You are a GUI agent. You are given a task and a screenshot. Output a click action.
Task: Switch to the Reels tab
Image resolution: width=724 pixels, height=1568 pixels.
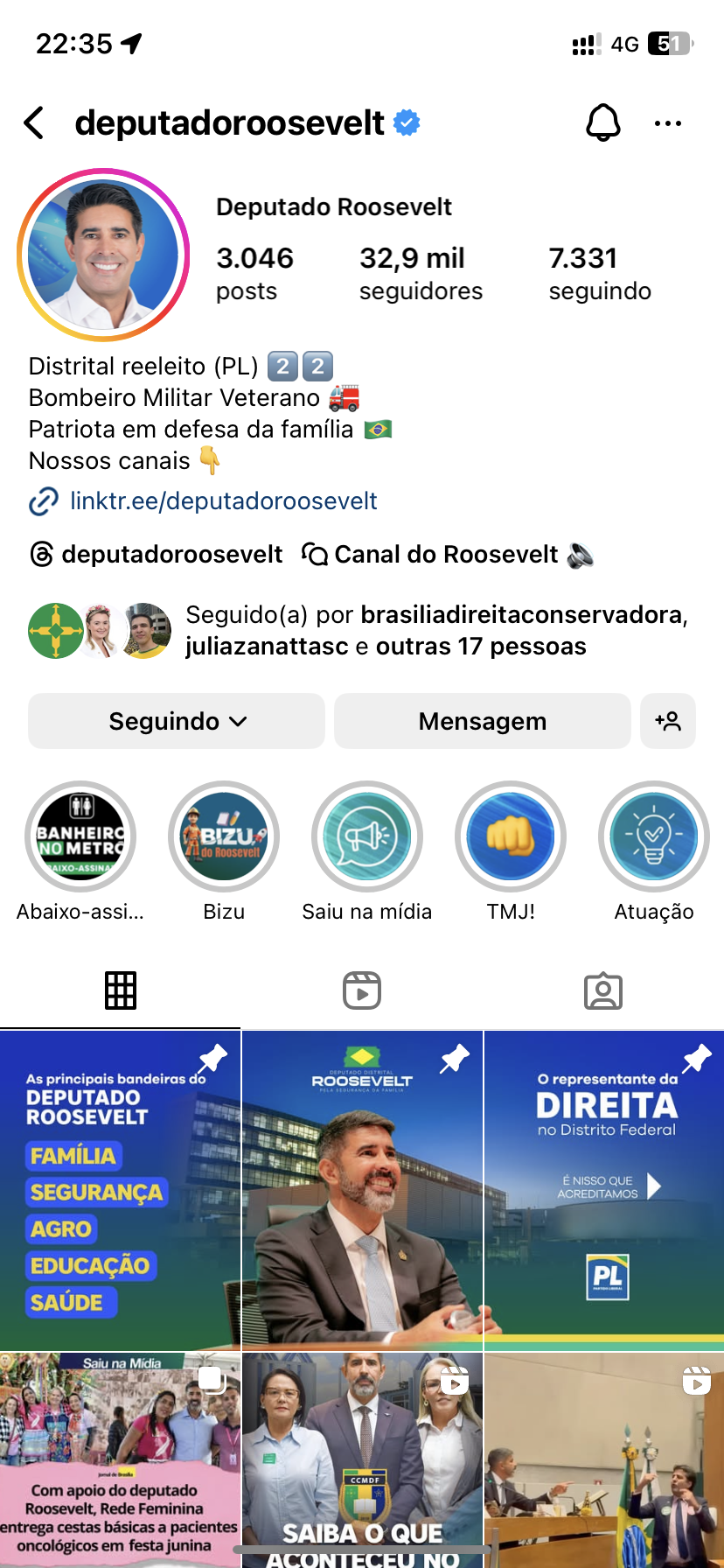click(362, 990)
